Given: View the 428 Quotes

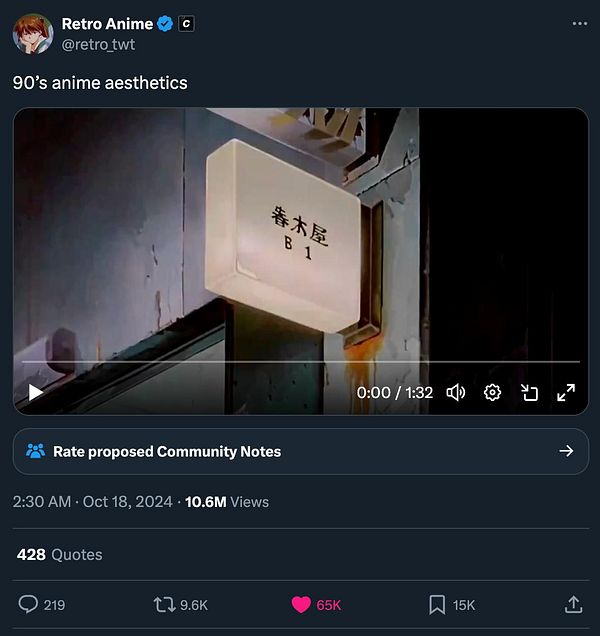Looking at the screenshot, I should pyautogui.click(x=59, y=554).
